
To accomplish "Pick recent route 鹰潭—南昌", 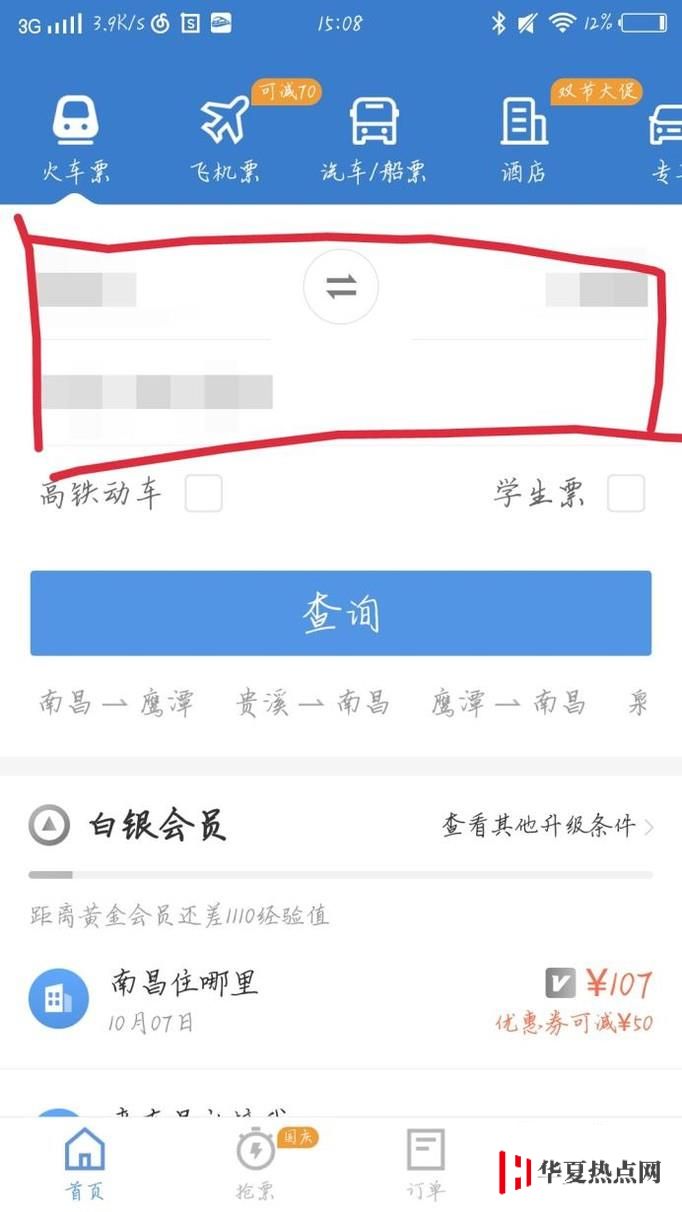I will coord(508,703).
